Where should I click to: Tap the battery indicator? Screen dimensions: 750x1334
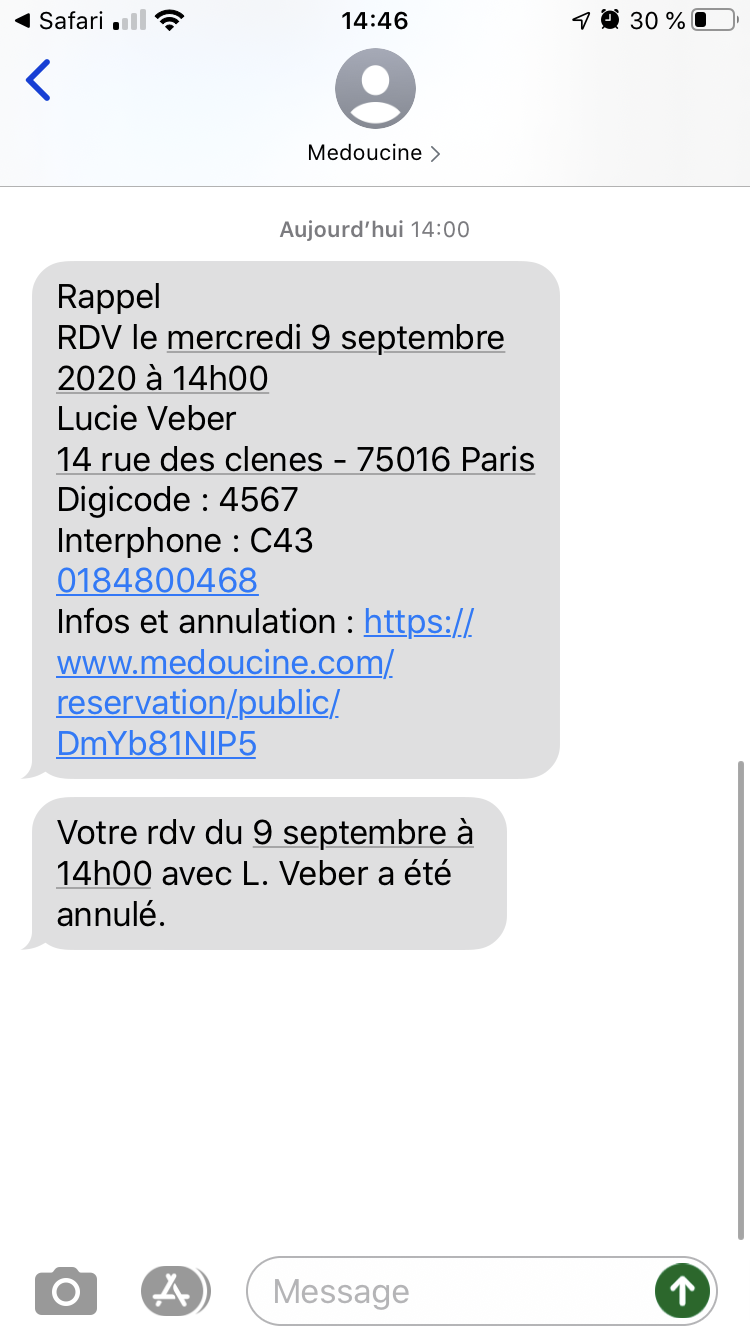click(x=714, y=19)
